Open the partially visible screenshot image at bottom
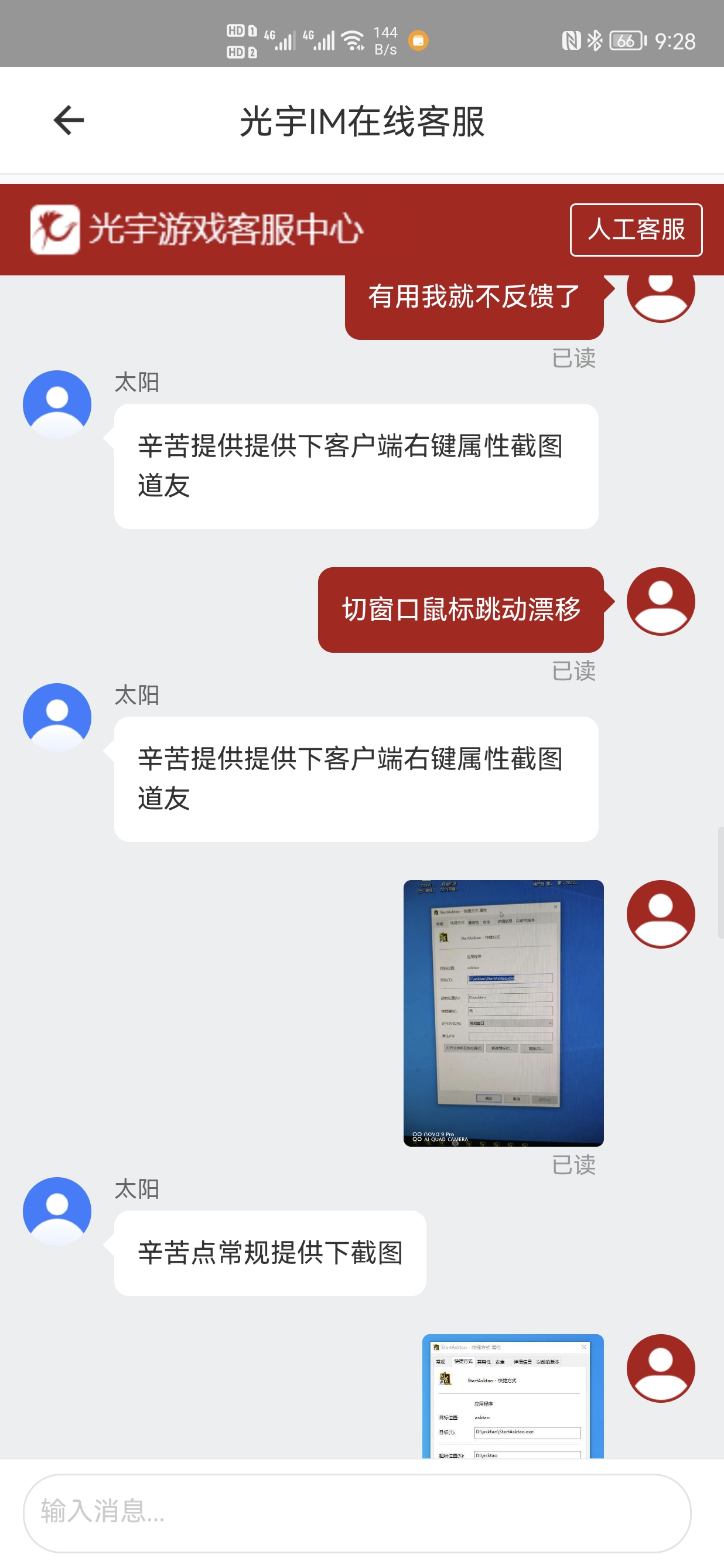Screen dimensions: 724x1568 click(x=513, y=1396)
